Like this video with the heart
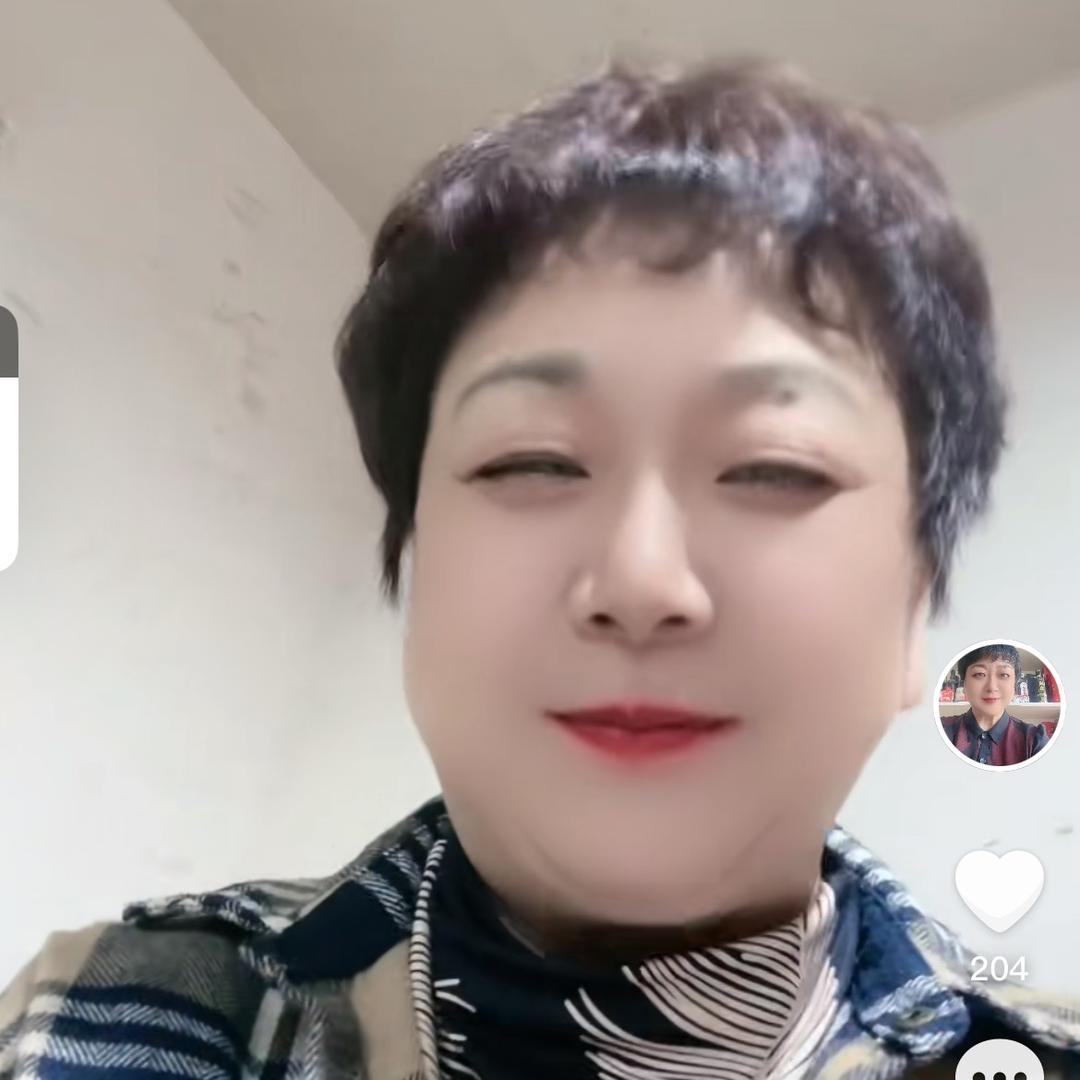This screenshot has width=1080, height=1080. (x=999, y=888)
